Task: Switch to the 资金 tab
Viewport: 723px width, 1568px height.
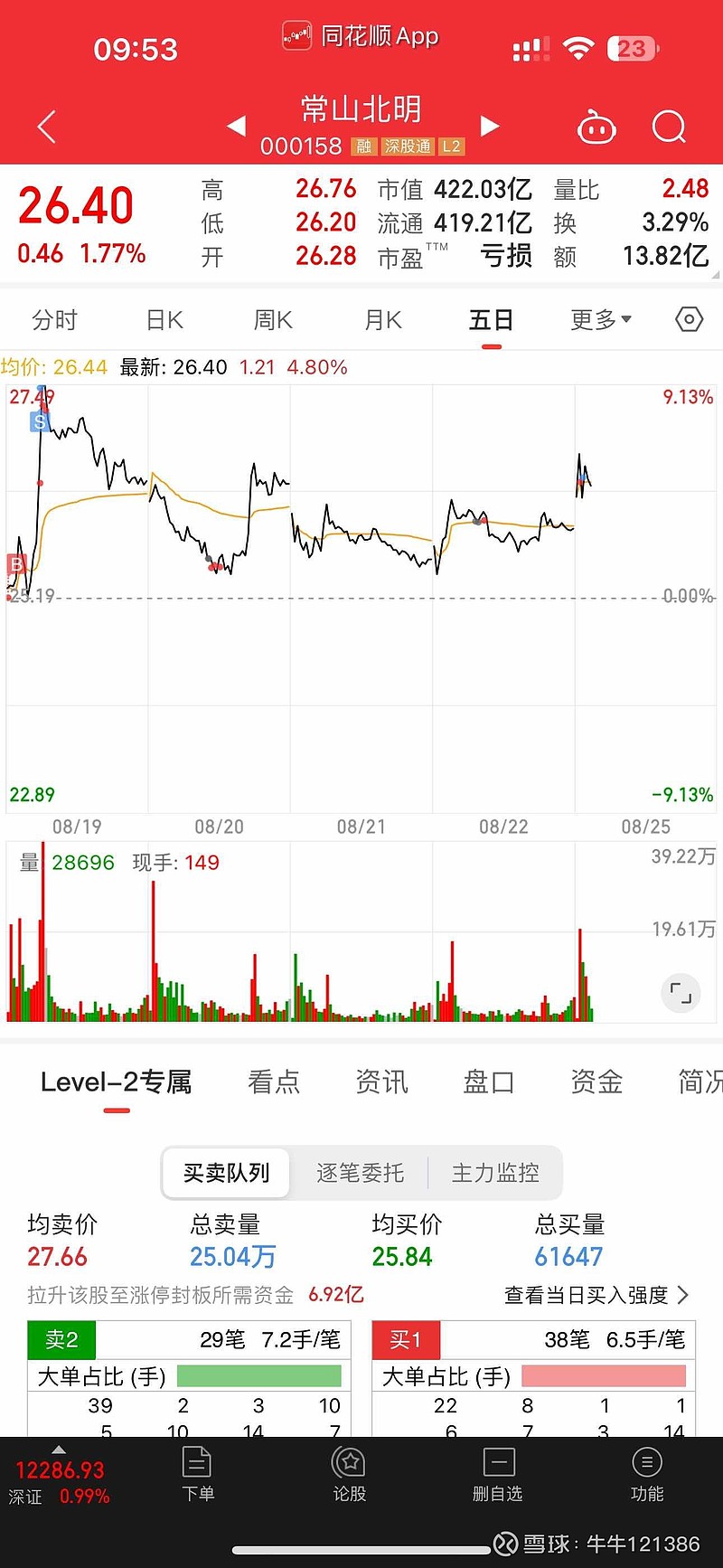Action: 596,1082
